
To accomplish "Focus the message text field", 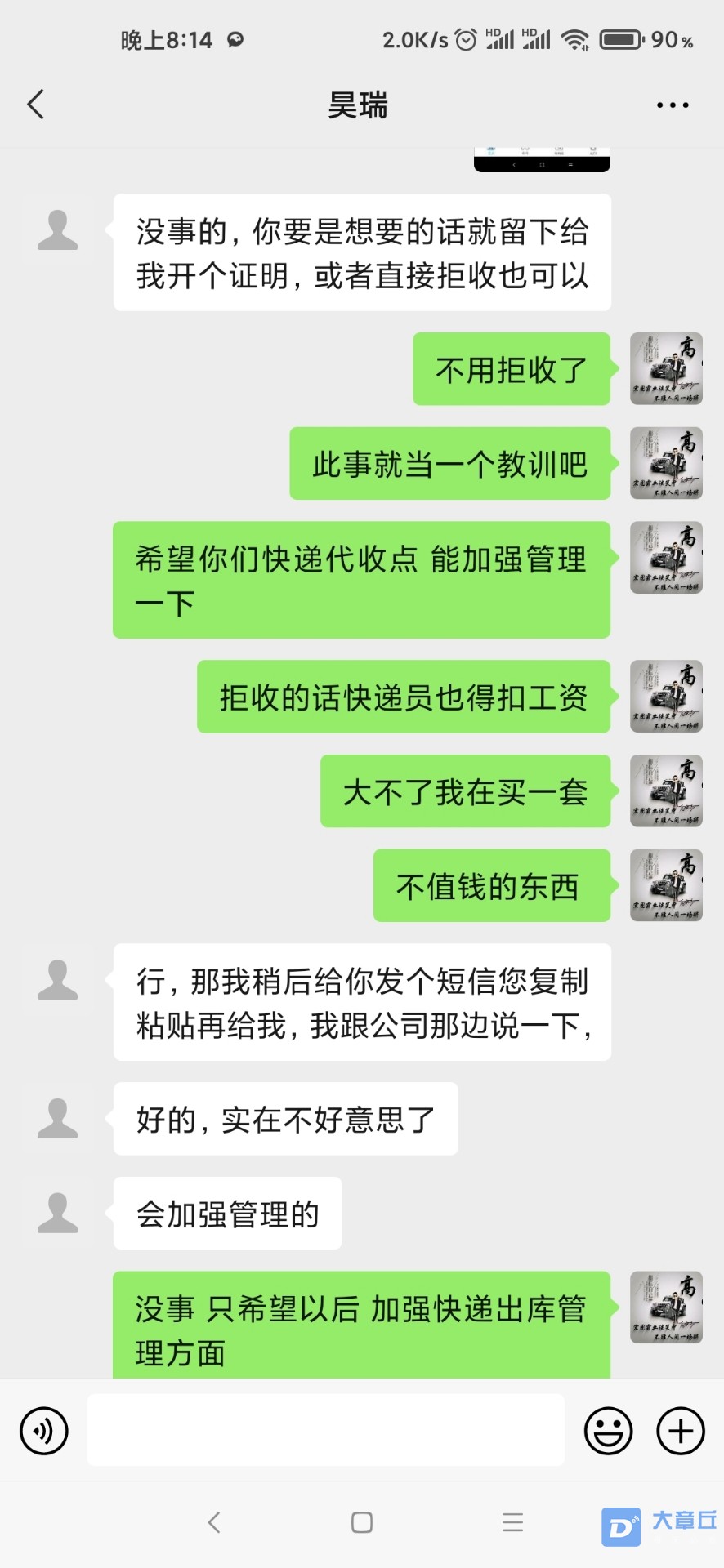I will click(325, 1430).
